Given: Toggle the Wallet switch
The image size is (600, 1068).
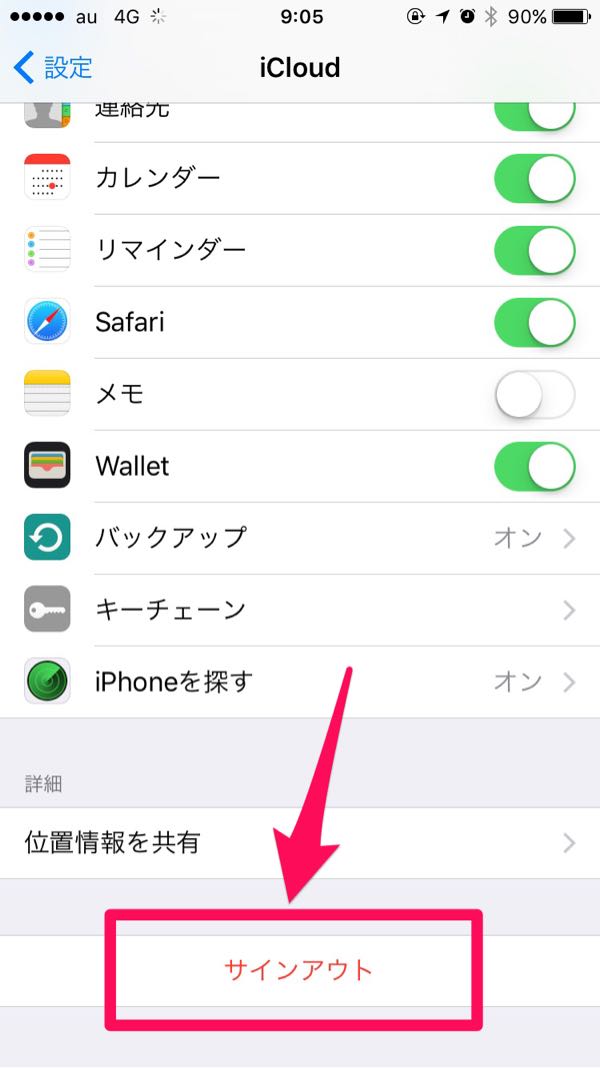Looking at the screenshot, I should coord(535,466).
